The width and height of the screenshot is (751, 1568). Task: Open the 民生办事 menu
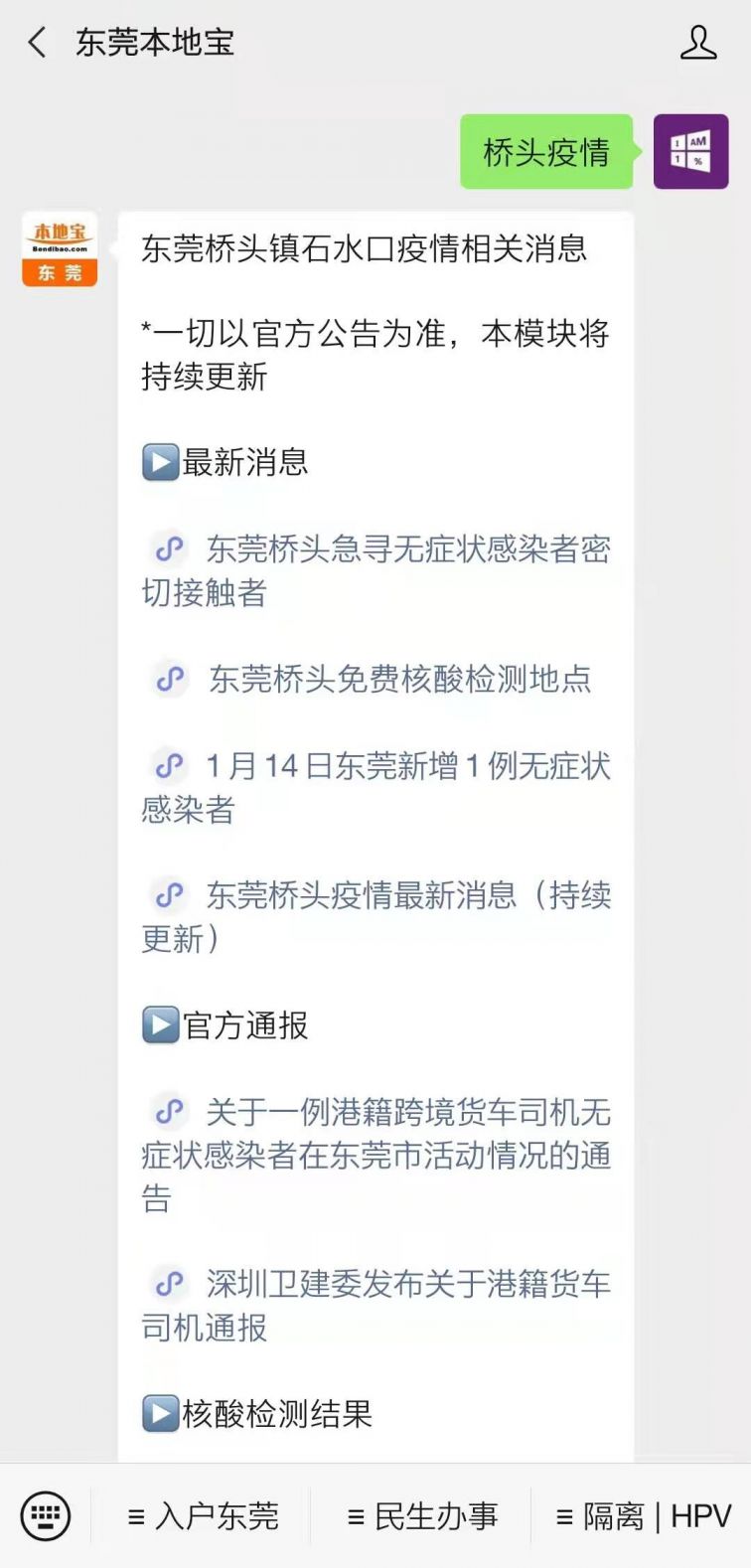point(422,1517)
